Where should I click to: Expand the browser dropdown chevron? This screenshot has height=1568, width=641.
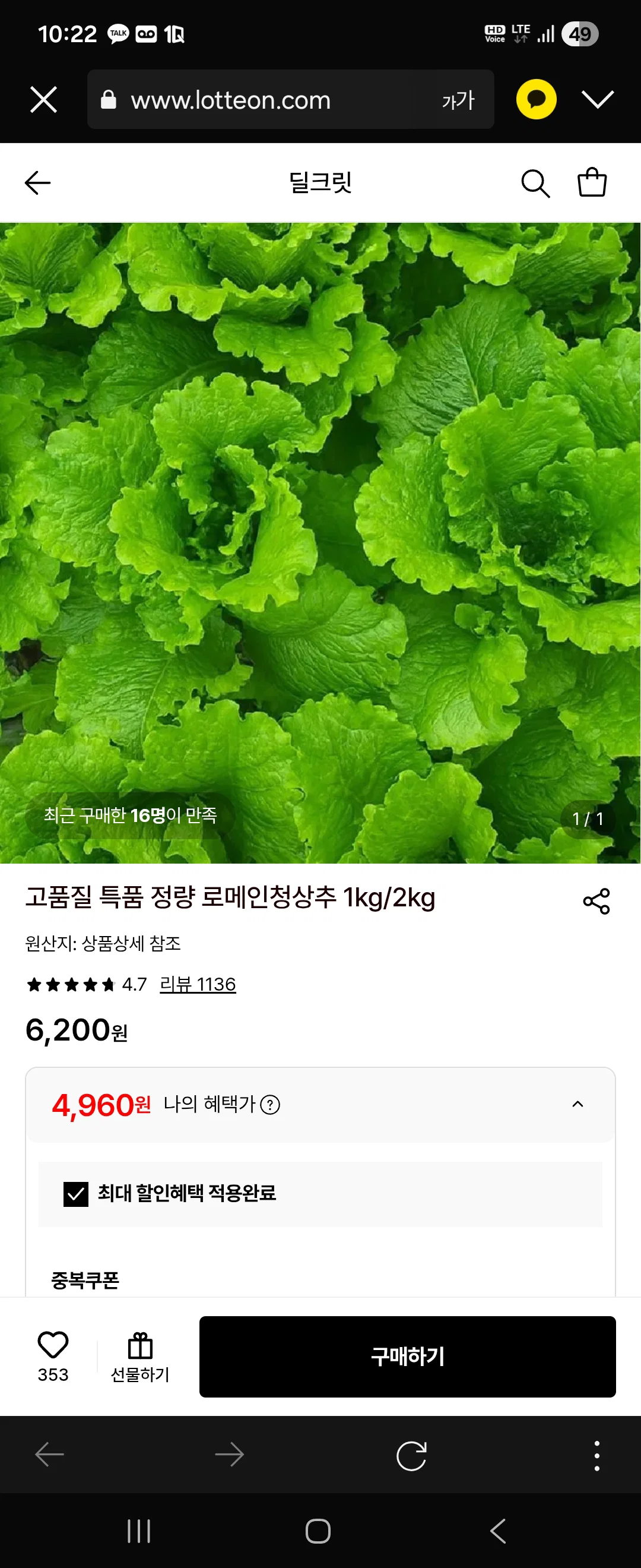597,99
